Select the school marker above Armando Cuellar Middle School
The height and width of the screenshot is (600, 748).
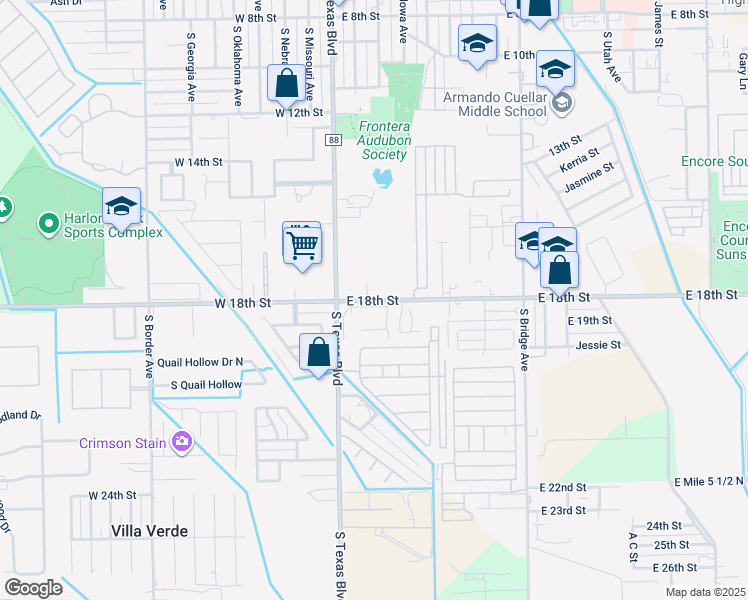click(555, 70)
